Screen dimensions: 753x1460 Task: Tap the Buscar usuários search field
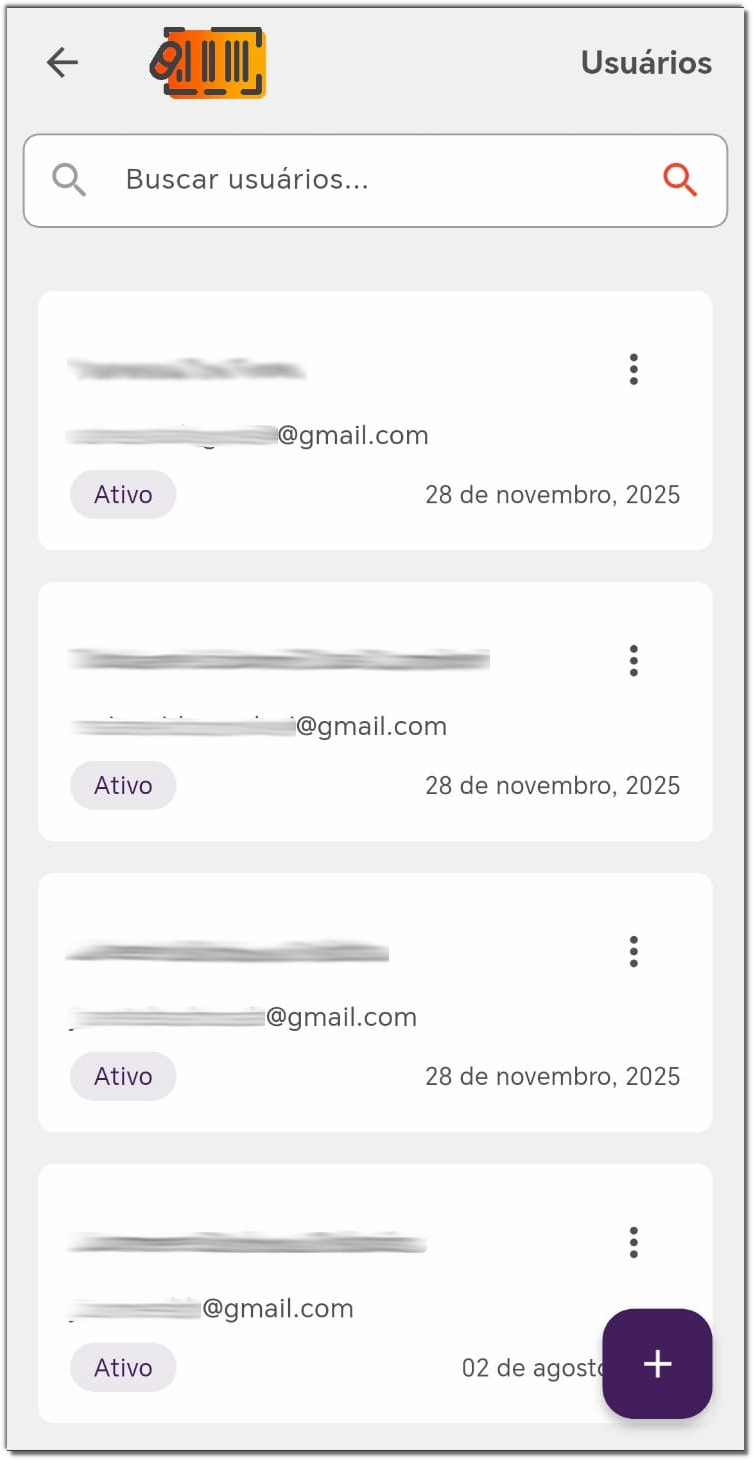click(370, 180)
